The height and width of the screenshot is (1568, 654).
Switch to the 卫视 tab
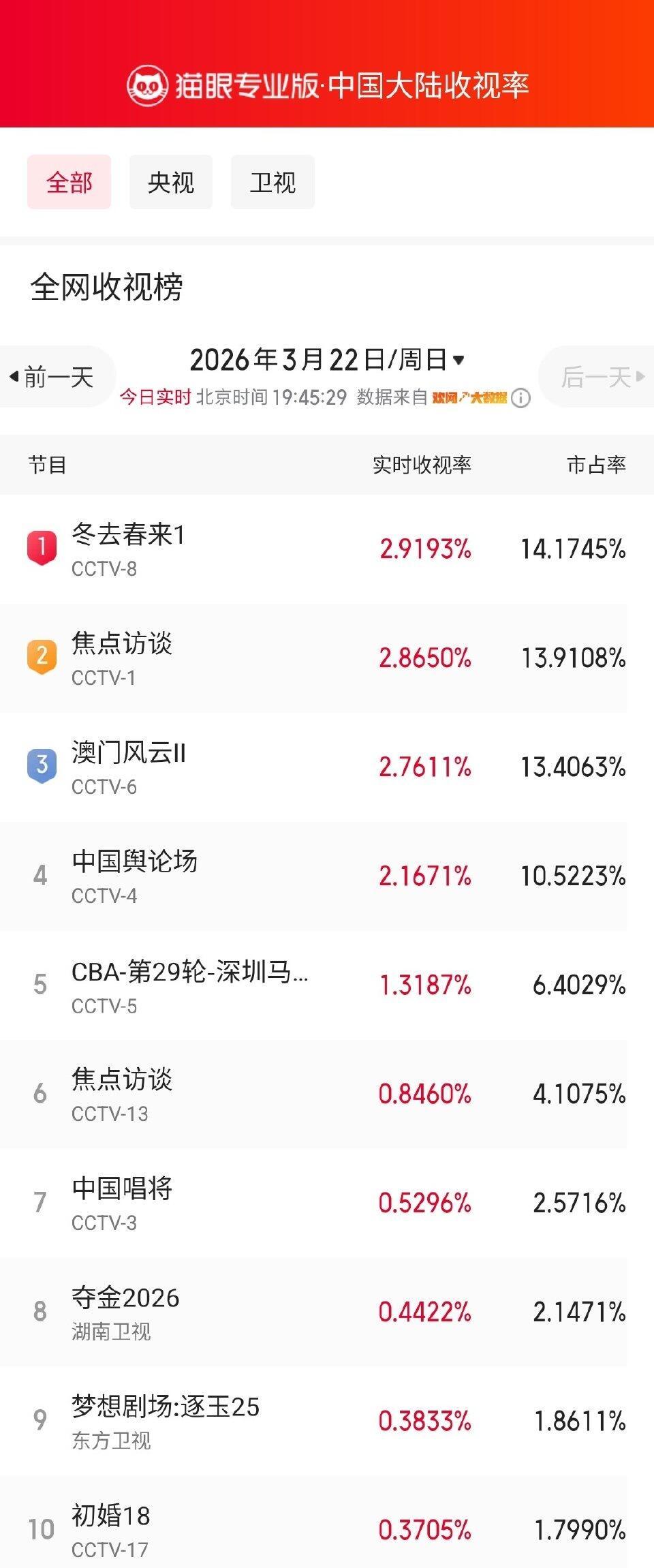(x=271, y=182)
